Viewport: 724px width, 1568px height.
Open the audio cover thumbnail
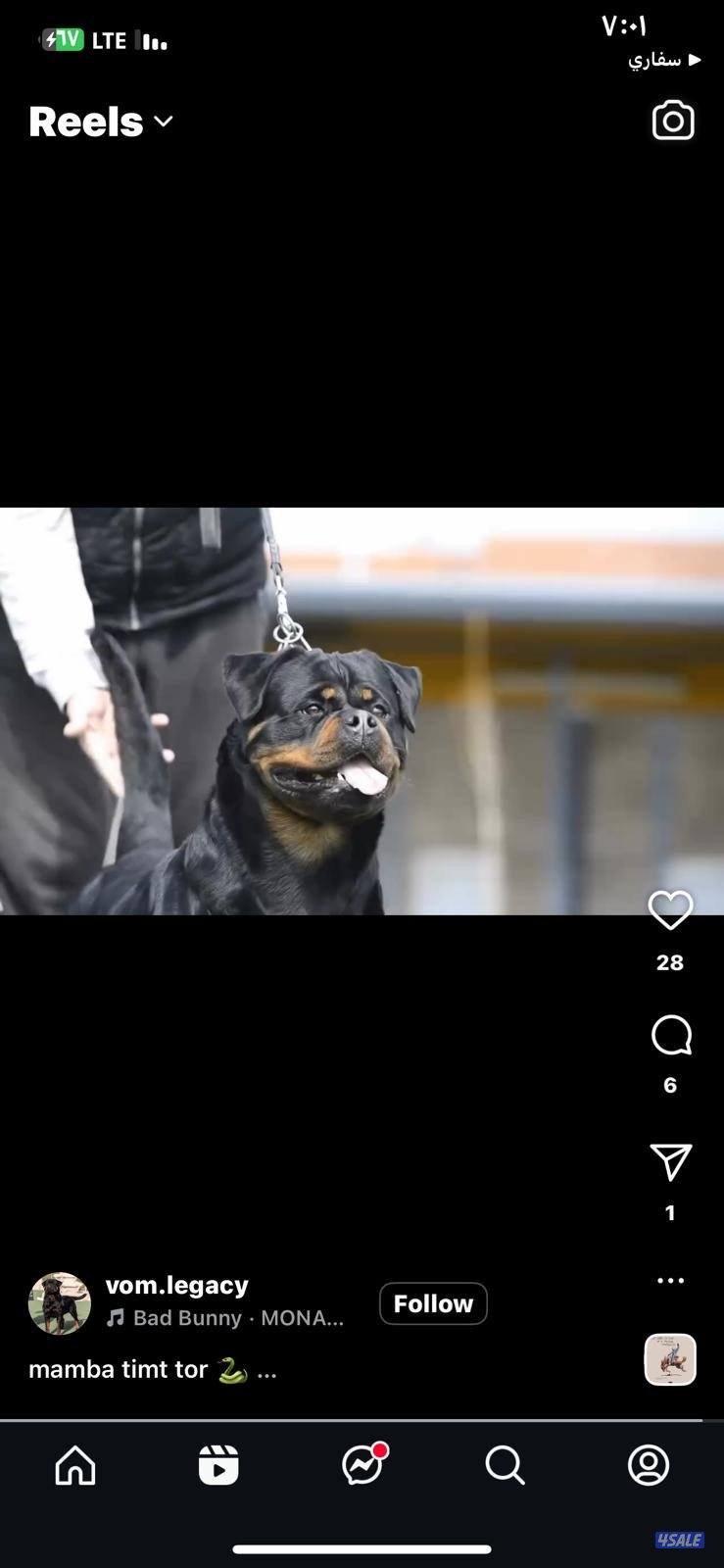[670, 1359]
